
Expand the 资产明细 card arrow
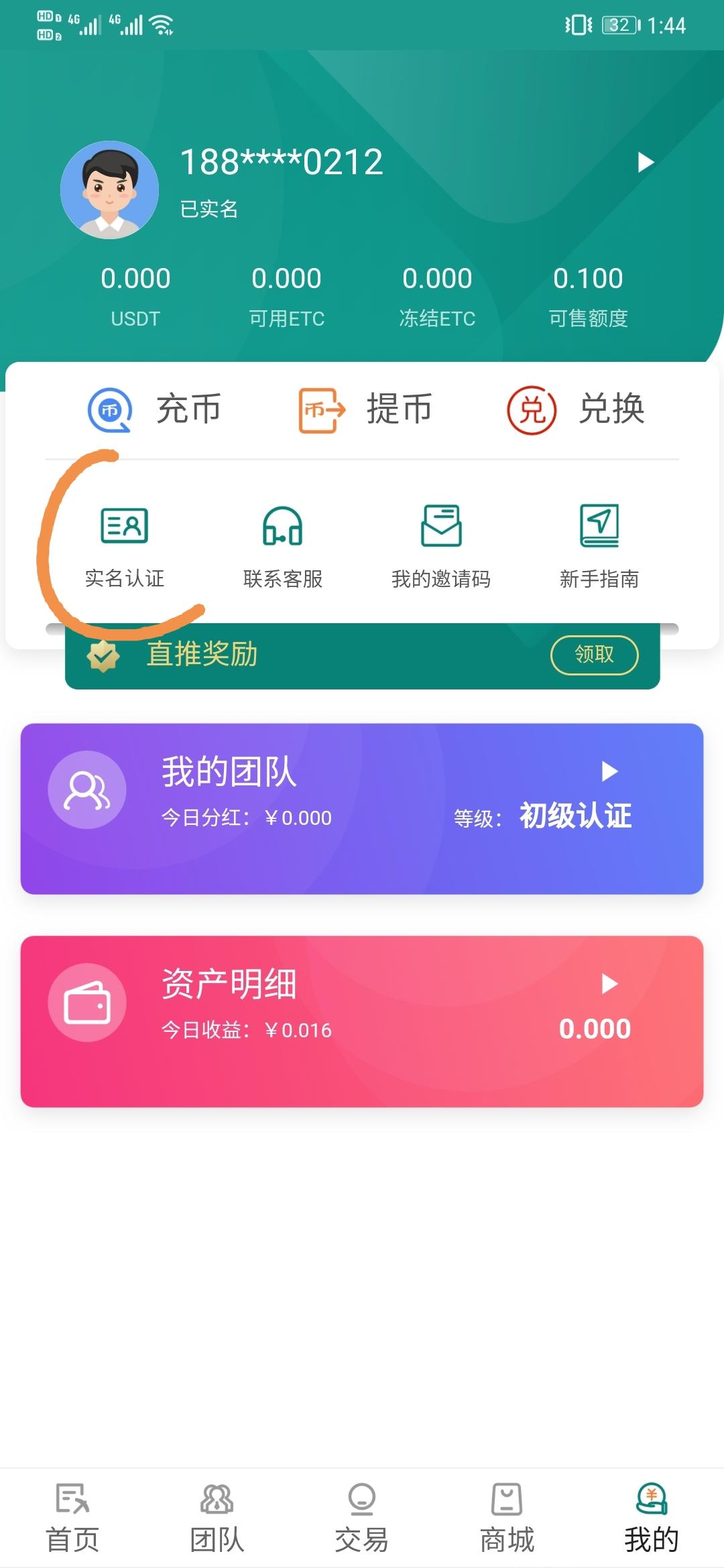(x=610, y=984)
